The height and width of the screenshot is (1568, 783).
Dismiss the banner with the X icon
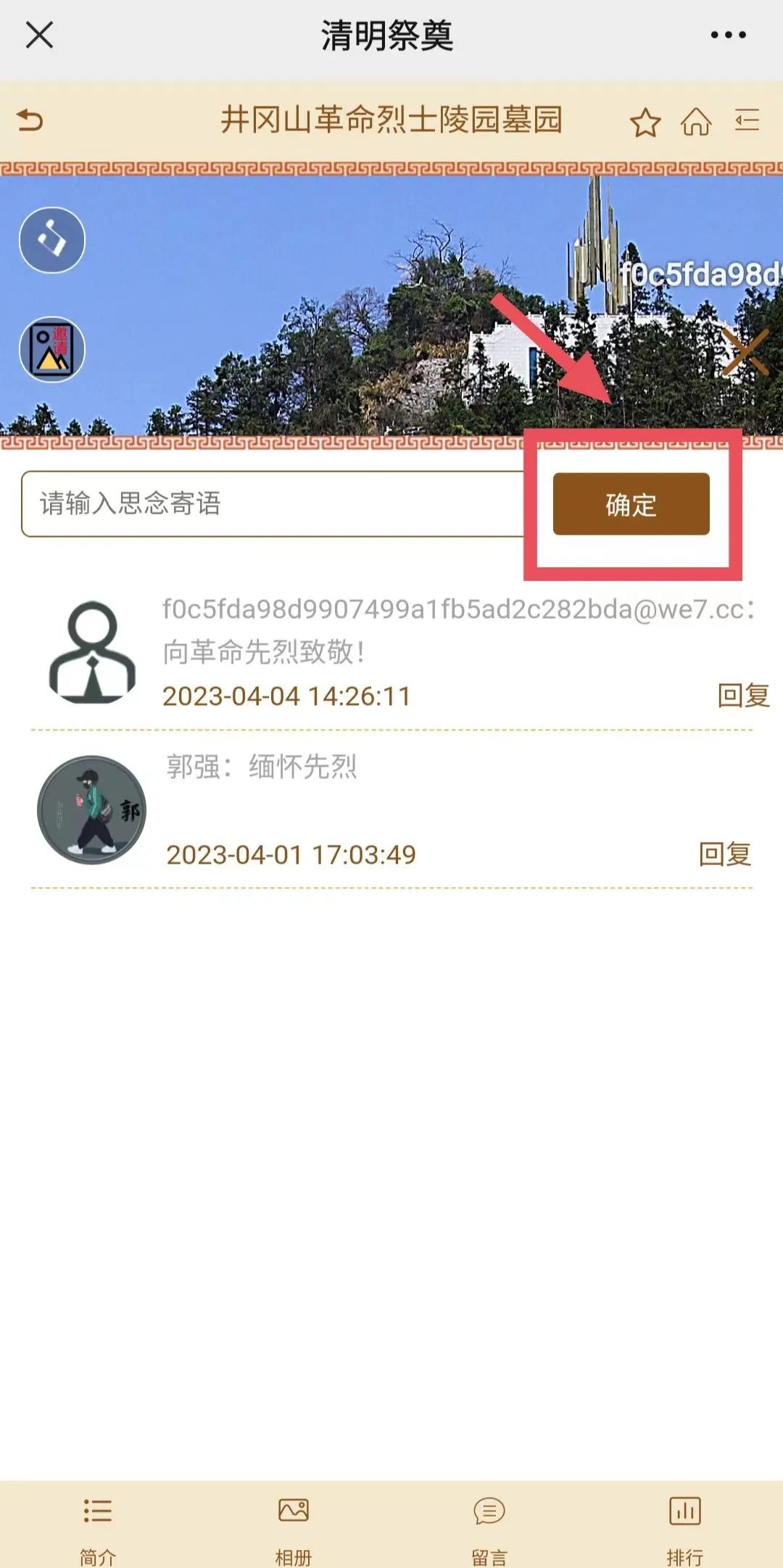tap(745, 353)
